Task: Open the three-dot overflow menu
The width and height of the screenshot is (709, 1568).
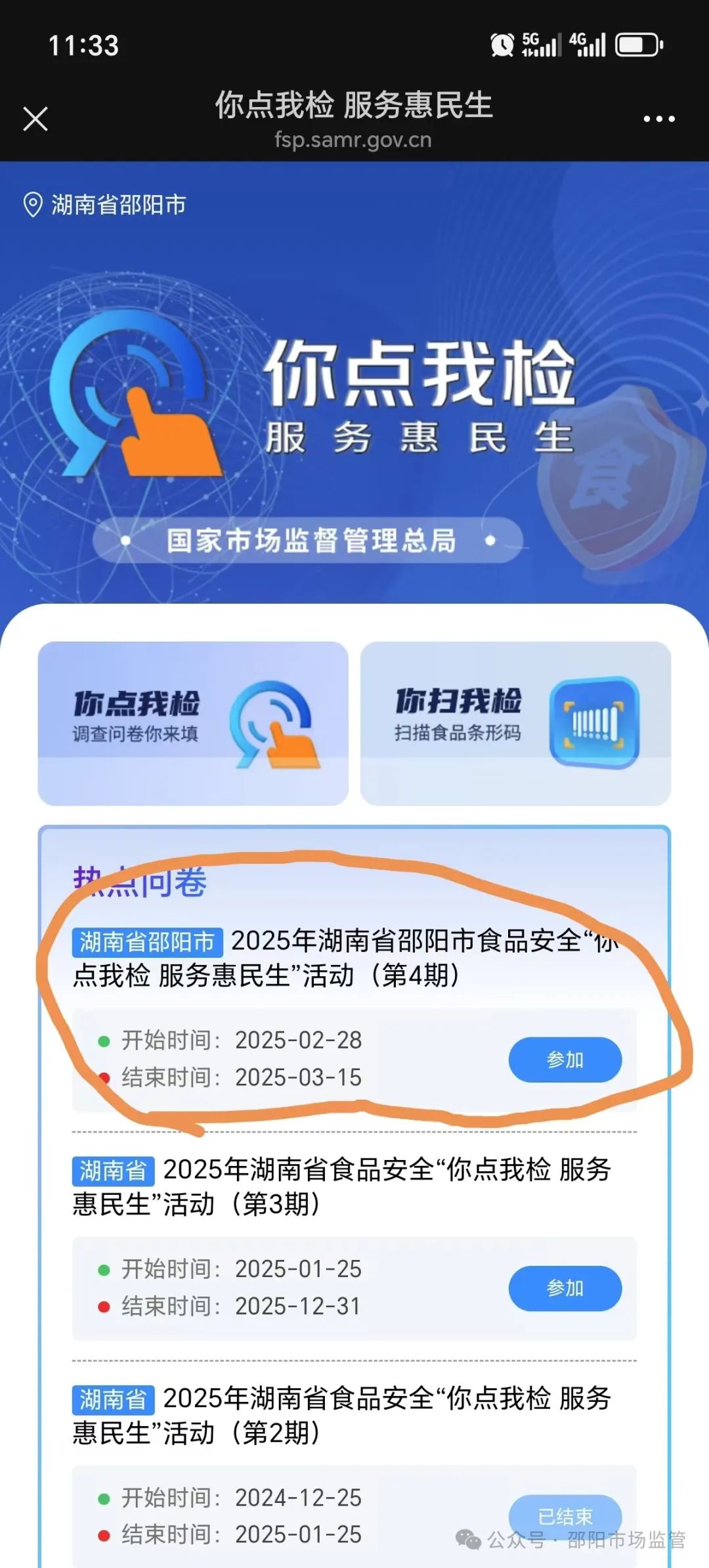Action: (x=658, y=119)
